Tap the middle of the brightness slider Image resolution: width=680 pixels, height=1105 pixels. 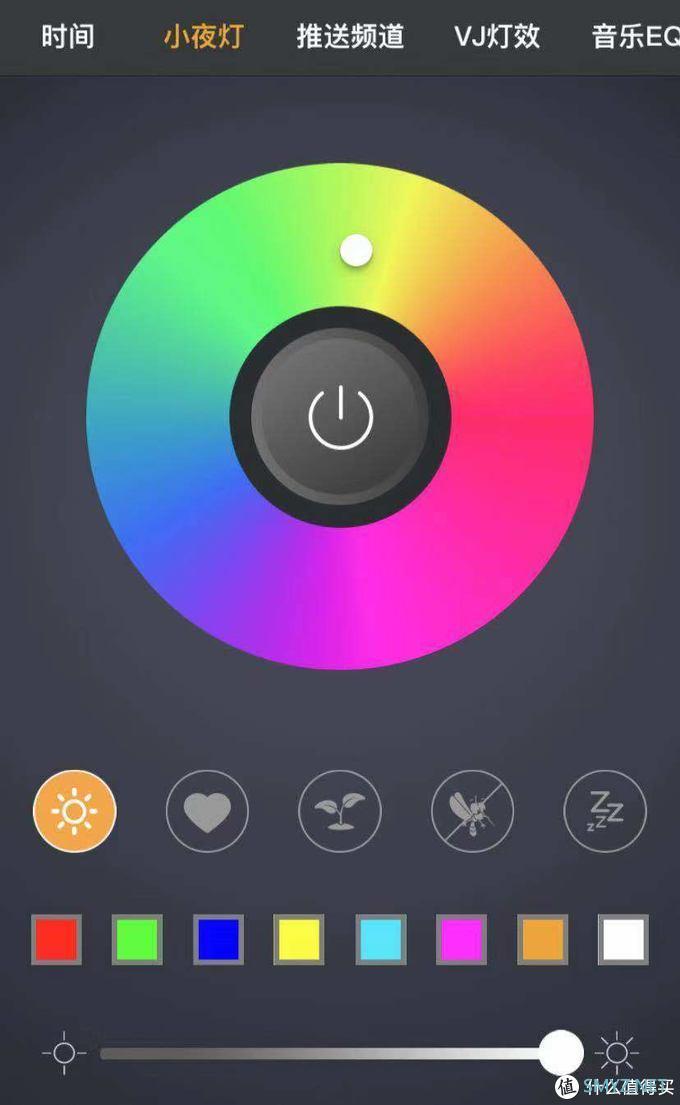point(330,1053)
